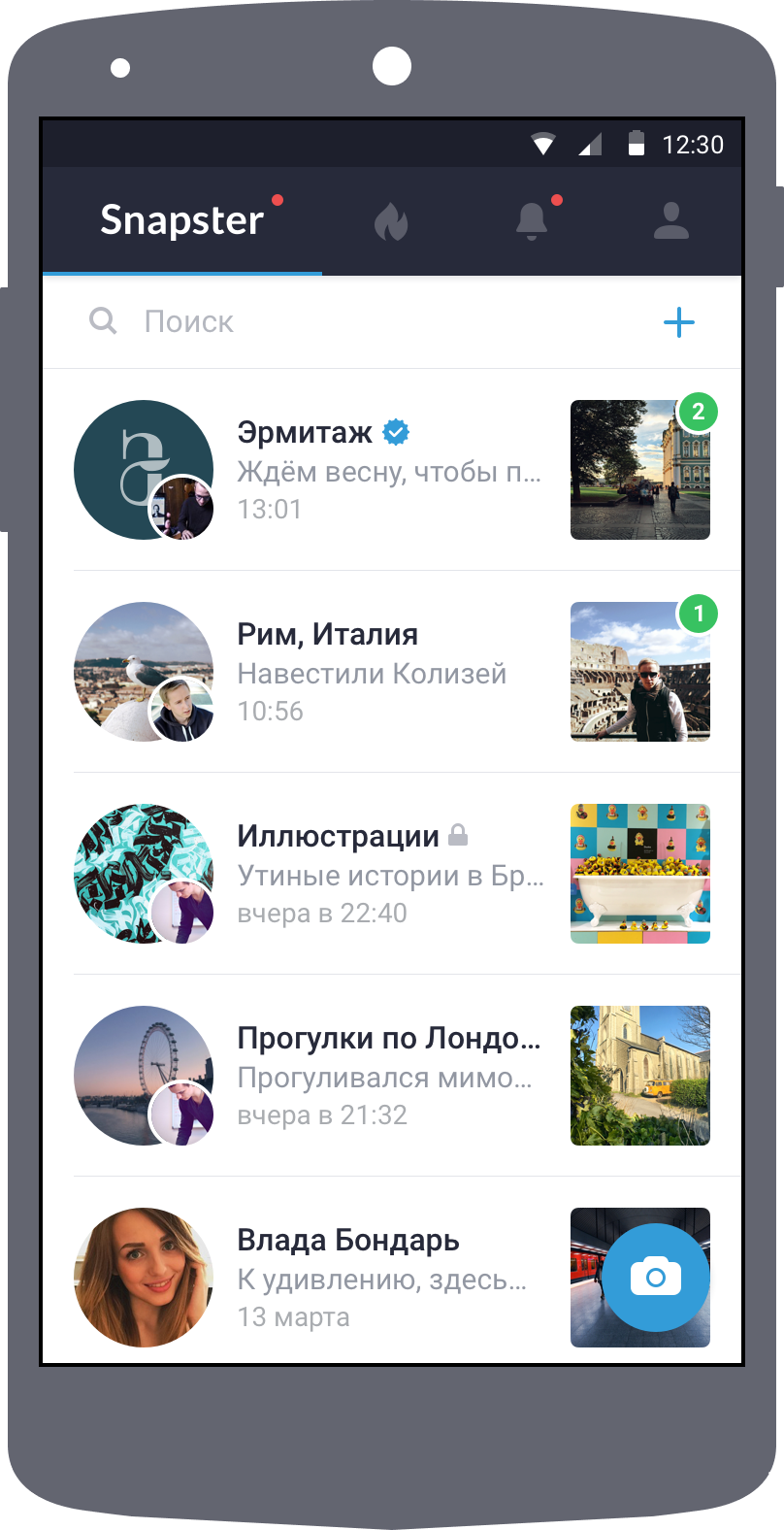The width and height of the screenshot is (784, 1530).
Task: Open the Иллюстрации private room
Action: (x=388, y=874)
